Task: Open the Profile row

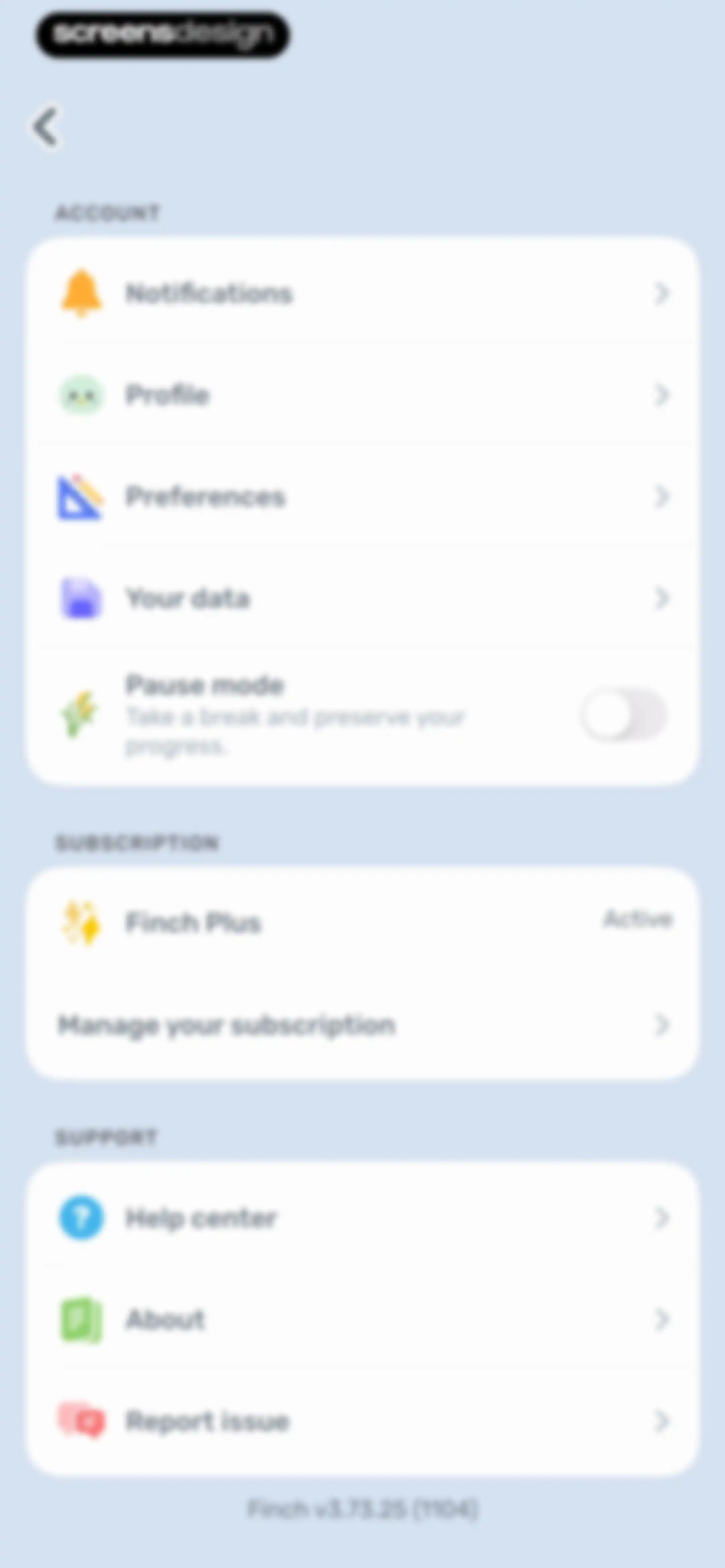Action: click(x=363, y=395)
